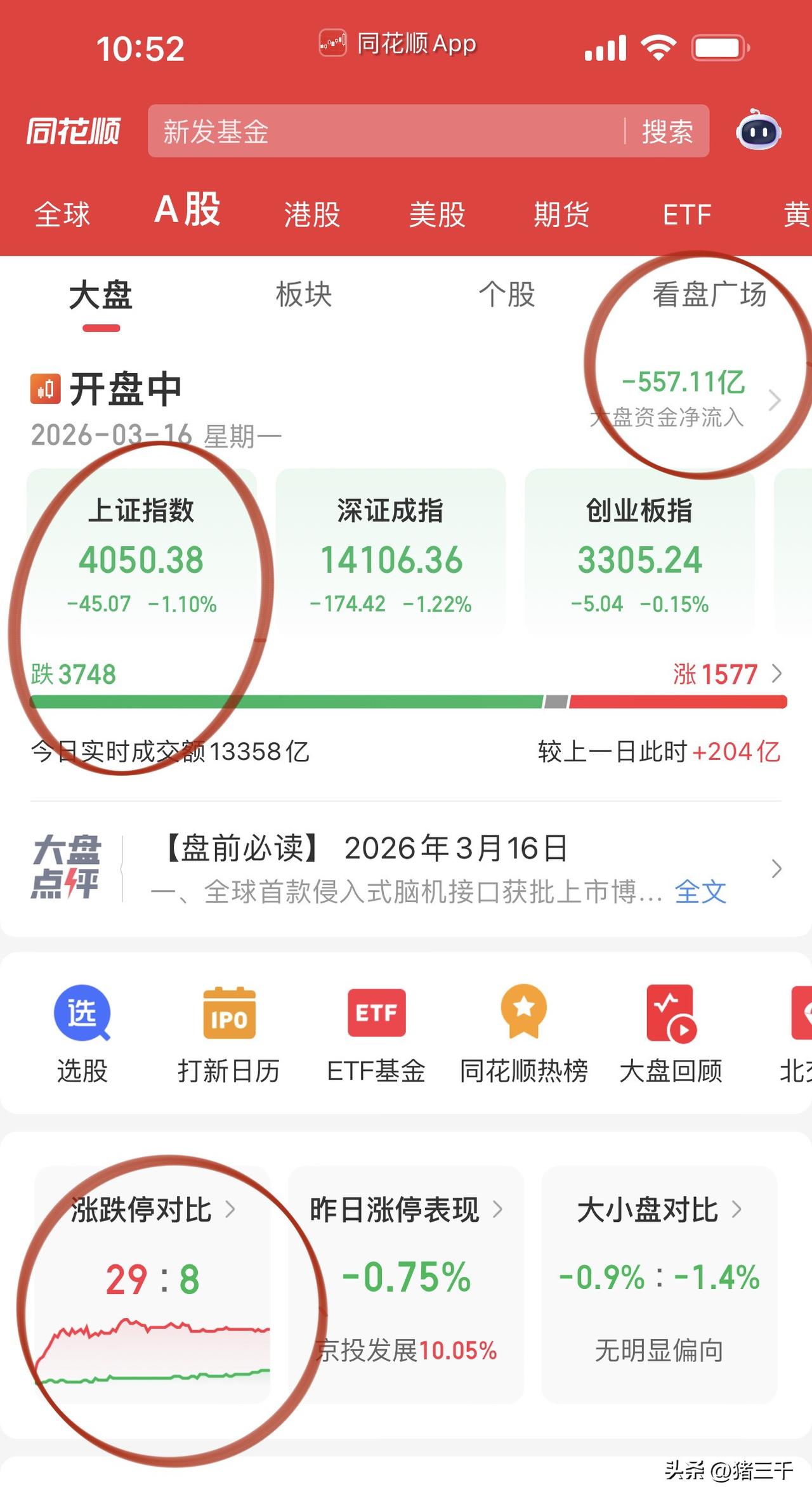
Task: Open 看盘广场 section
Action: click(710, 294)
